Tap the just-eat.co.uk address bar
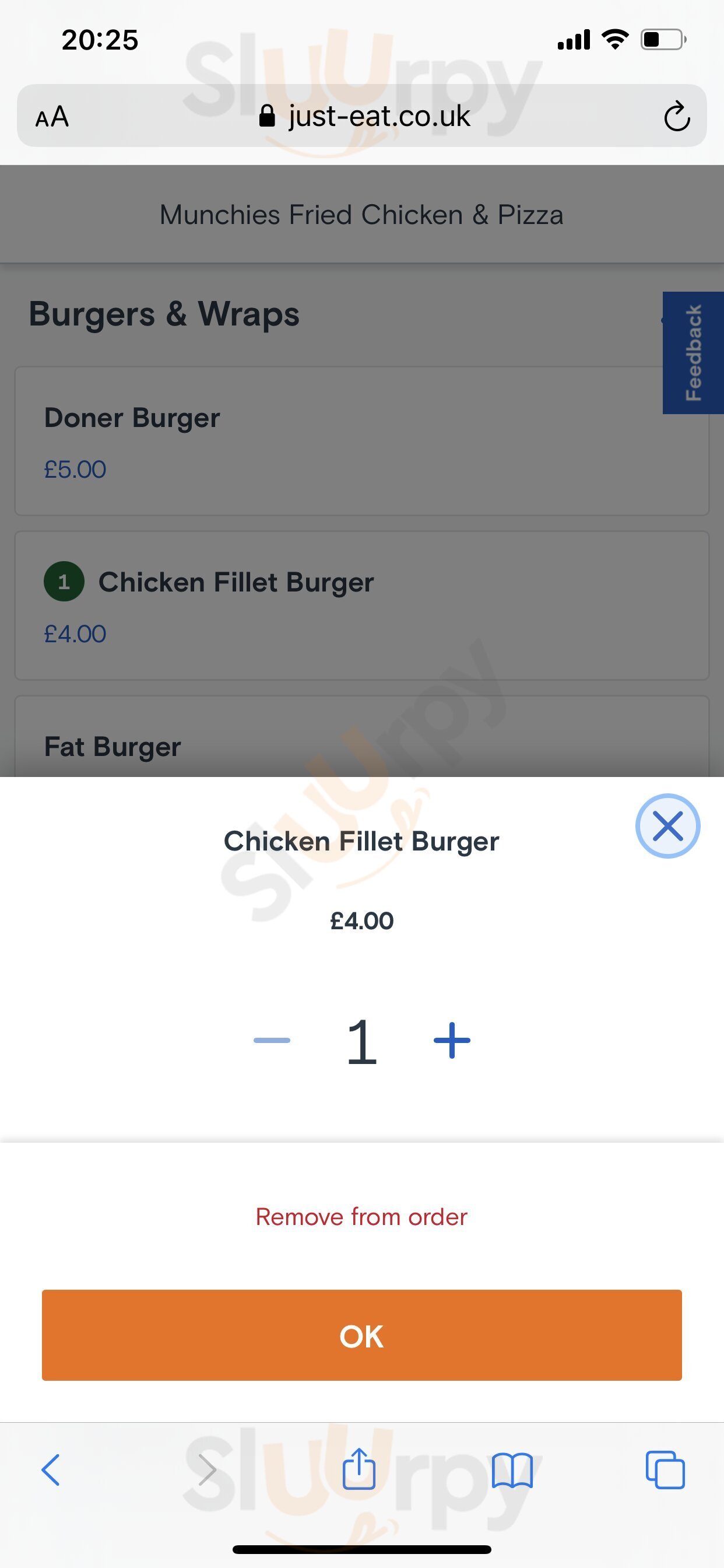This screenshot has width=724, height=1568. click(x=365, y=116)
